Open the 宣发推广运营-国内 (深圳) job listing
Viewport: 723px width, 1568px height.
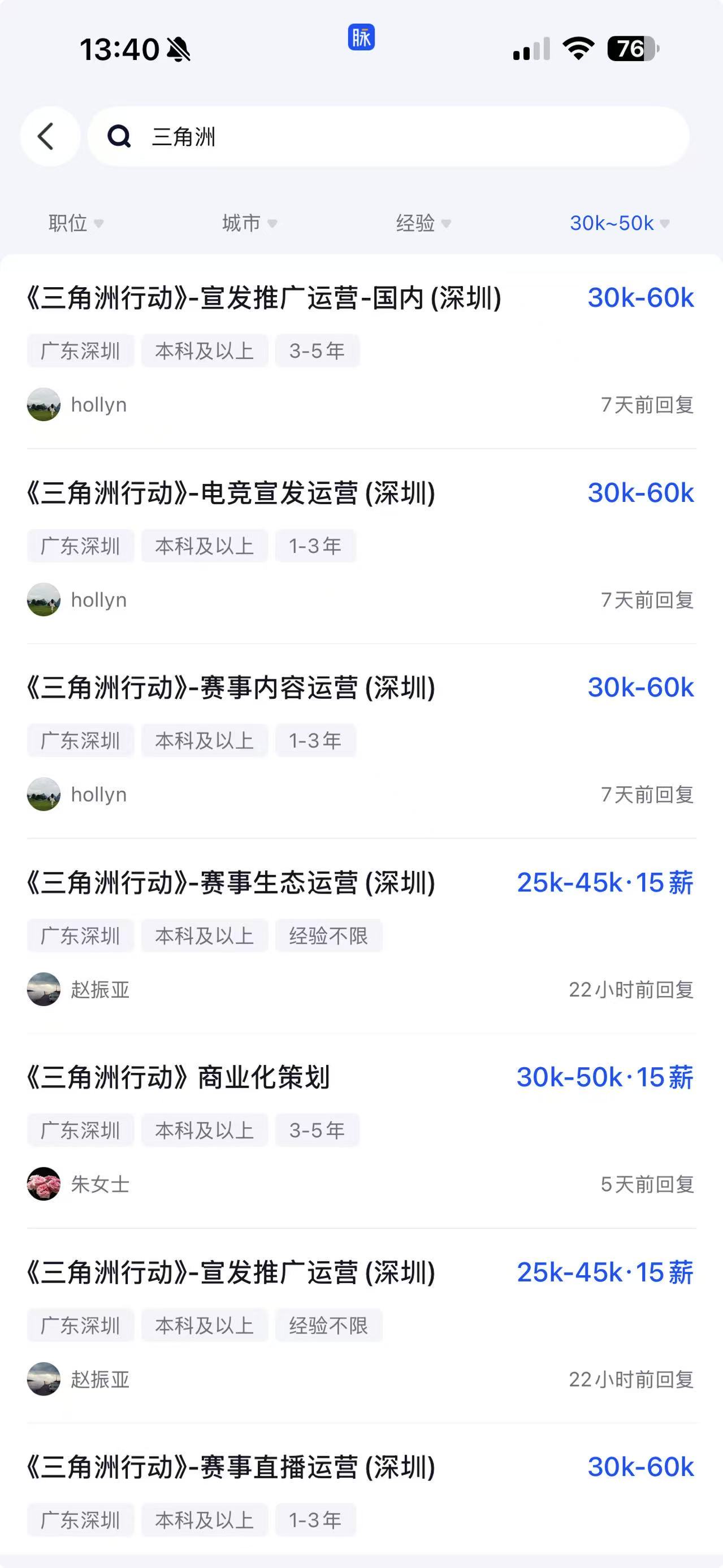(264, 298)
